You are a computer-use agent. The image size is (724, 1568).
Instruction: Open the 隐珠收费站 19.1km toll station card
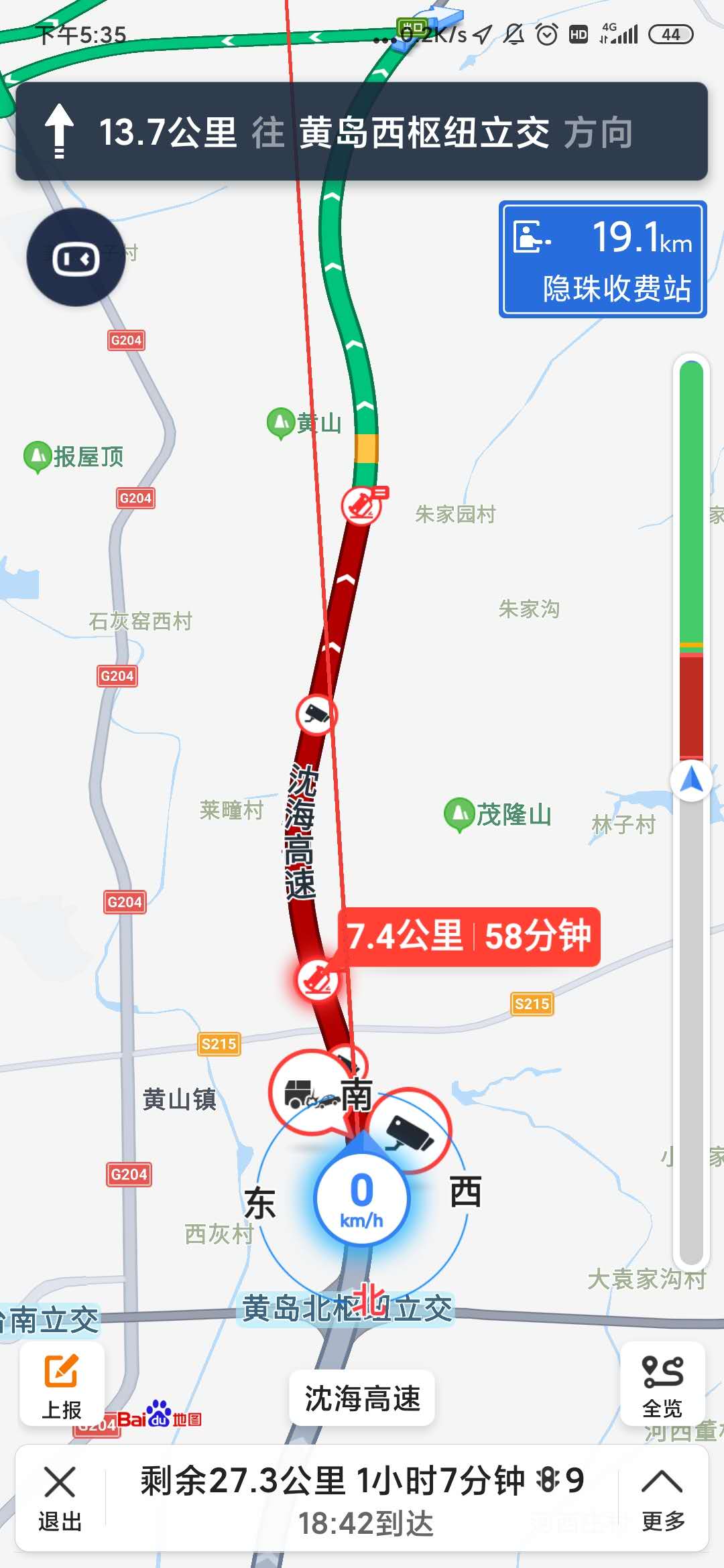602,259
